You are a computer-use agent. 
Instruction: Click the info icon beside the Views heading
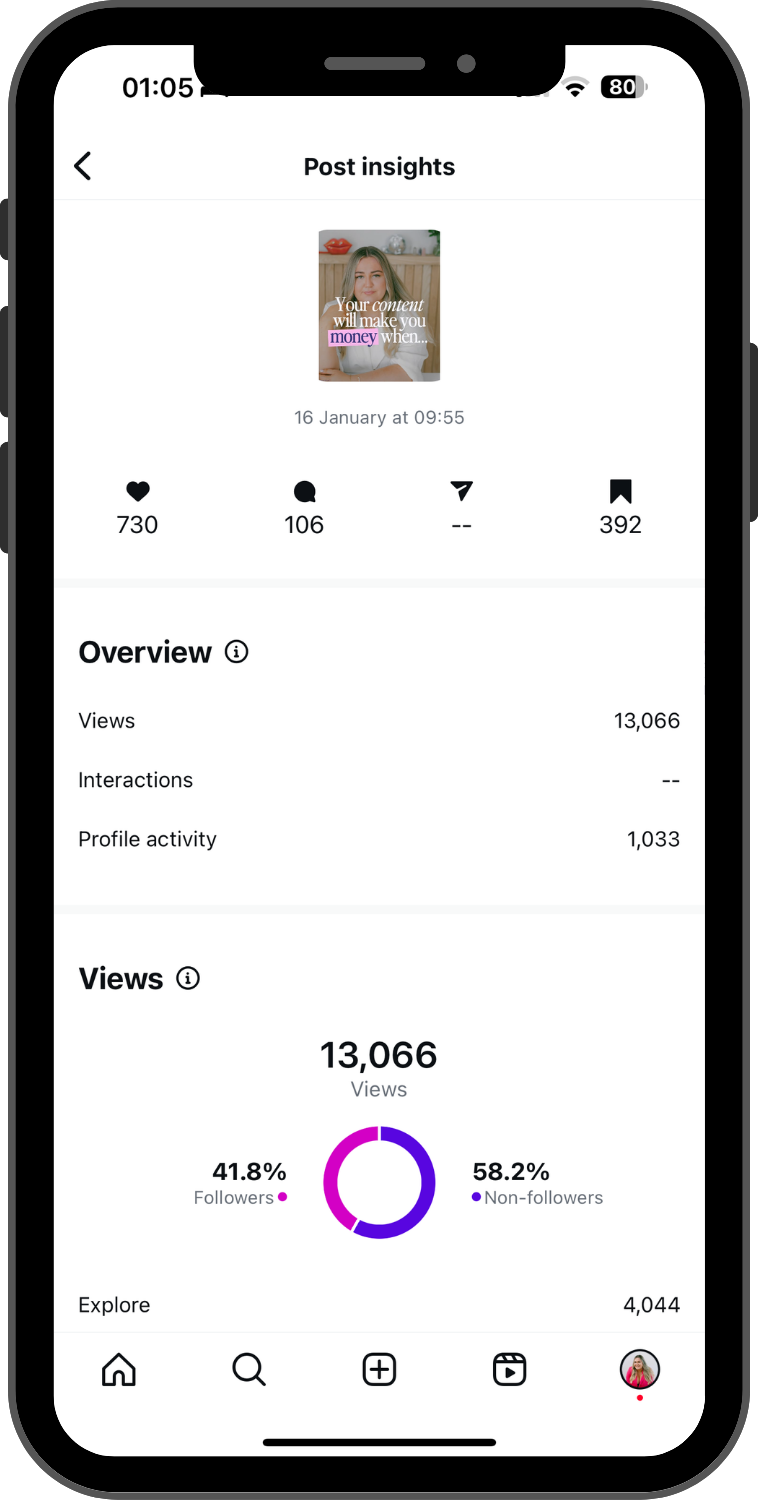pos(187,978)
